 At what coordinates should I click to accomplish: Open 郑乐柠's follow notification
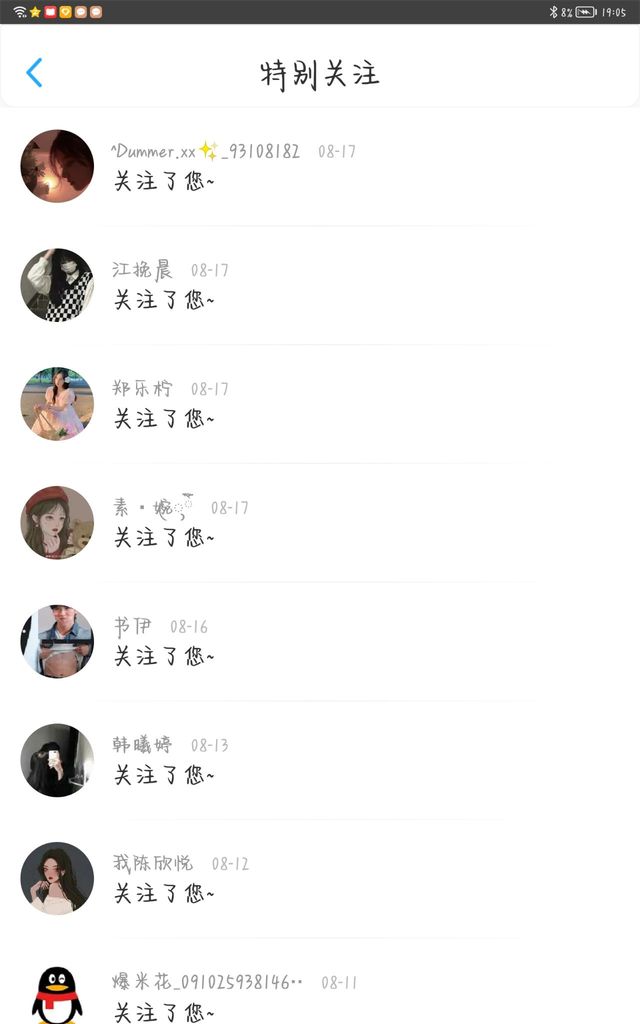coord(320,404)
